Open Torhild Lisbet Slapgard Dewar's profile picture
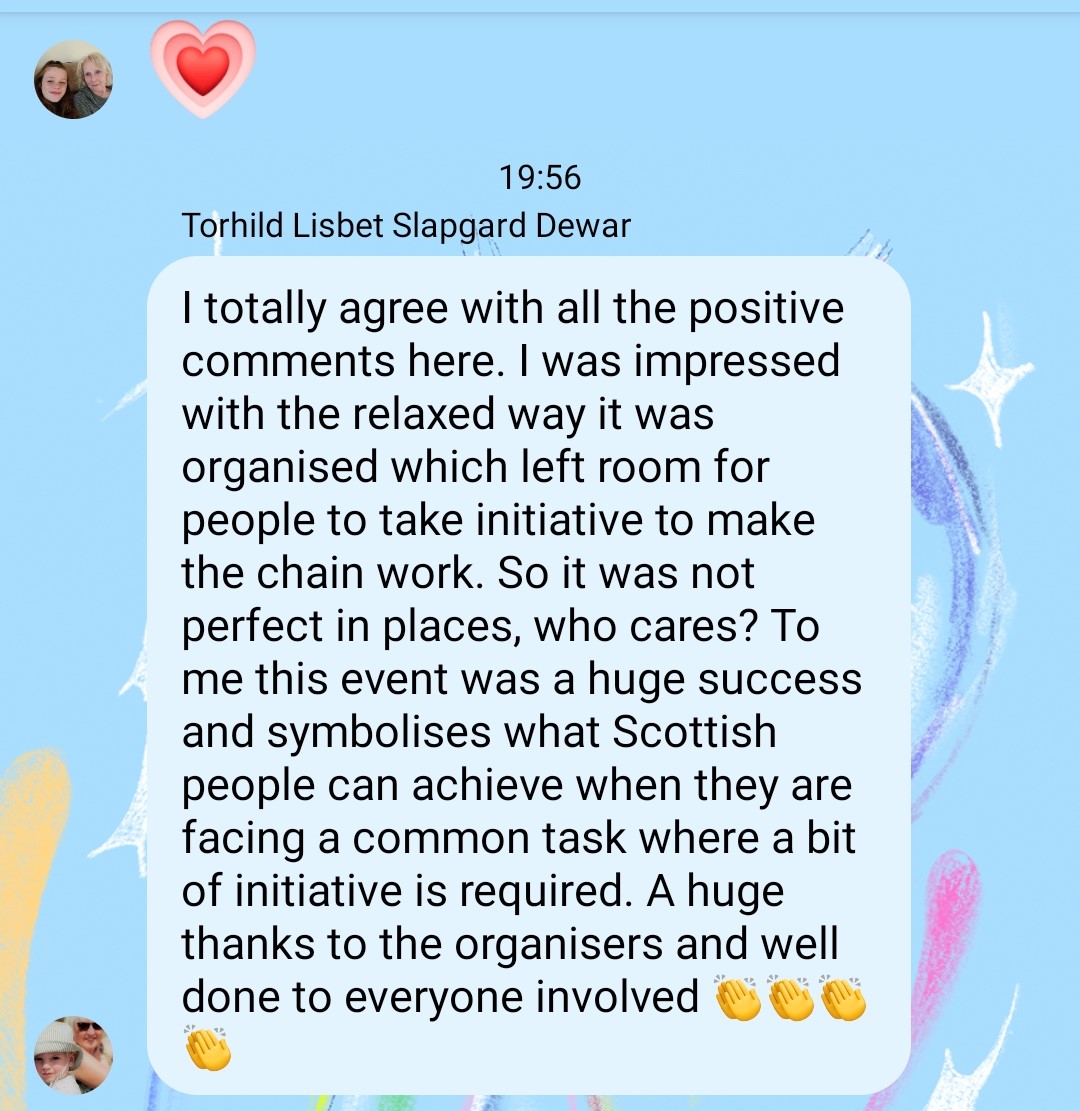 click(x=73, y=1055)
